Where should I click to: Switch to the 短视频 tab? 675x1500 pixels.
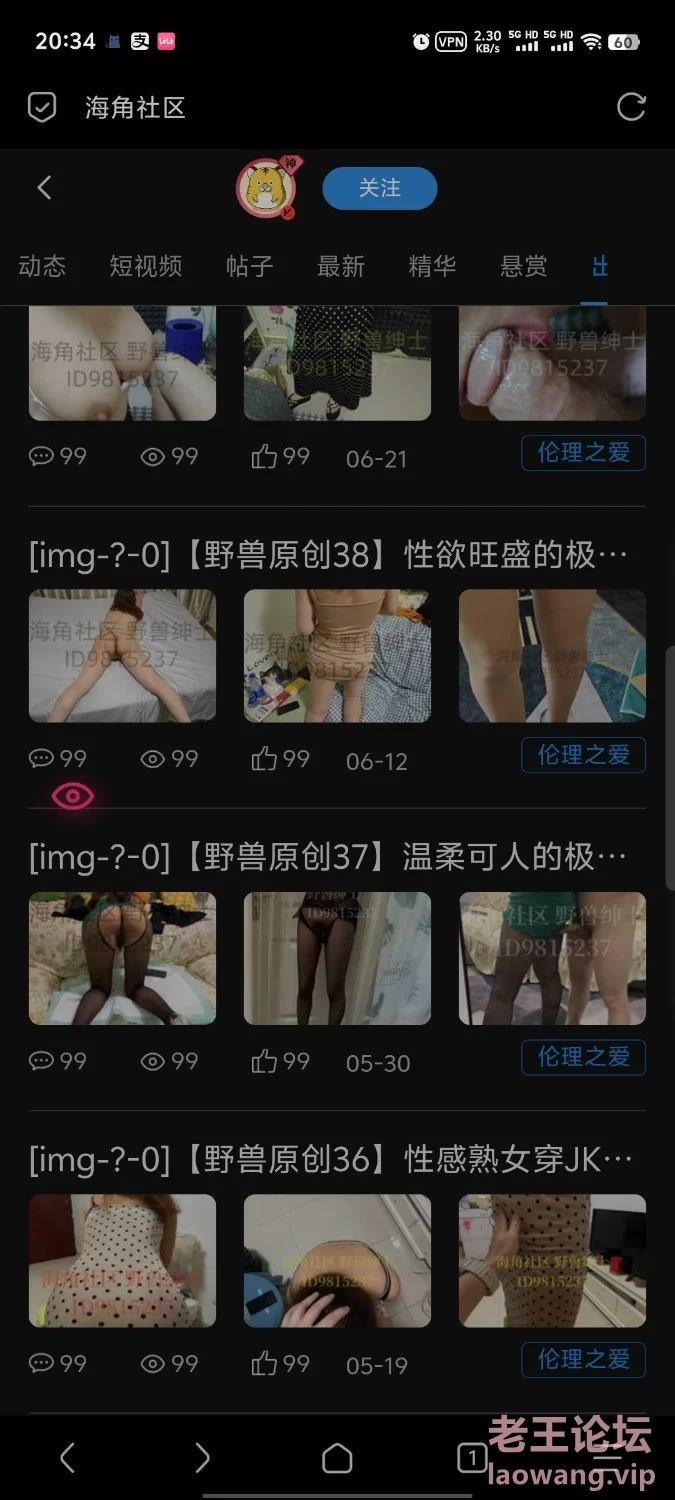pyautogui.click(x=146, y=266)
